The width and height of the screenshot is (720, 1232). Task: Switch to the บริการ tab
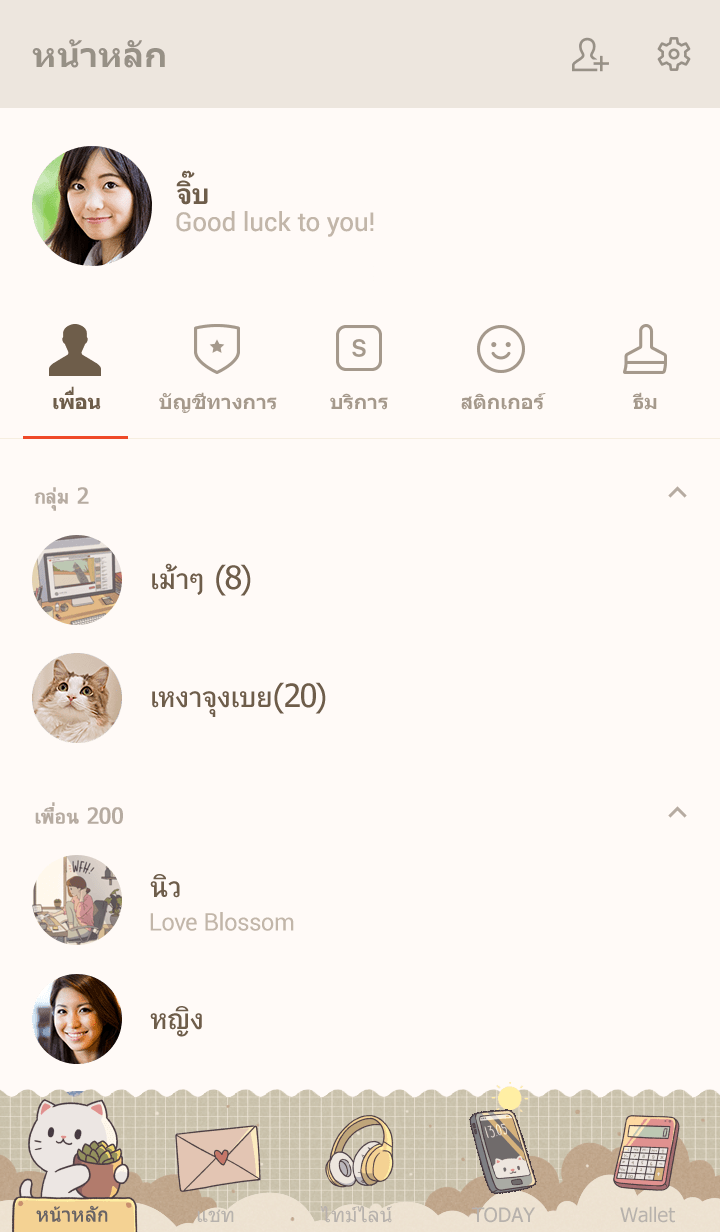pos(359,370)
